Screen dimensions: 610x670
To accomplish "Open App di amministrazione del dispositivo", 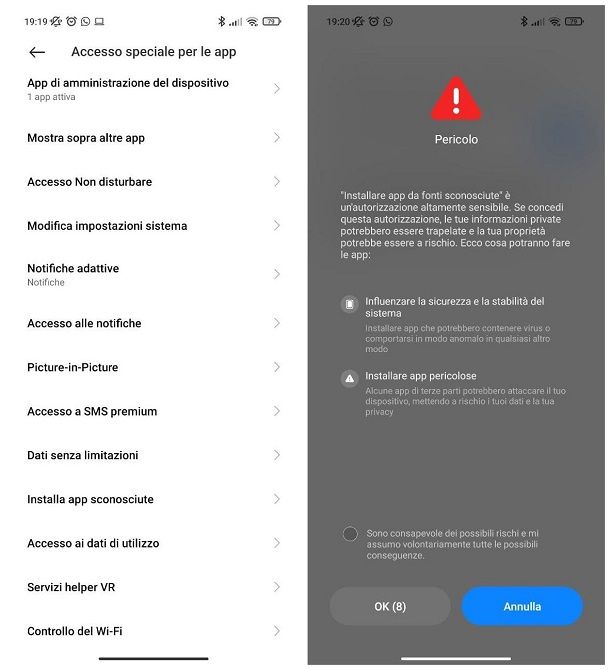I will pos(150,89).
